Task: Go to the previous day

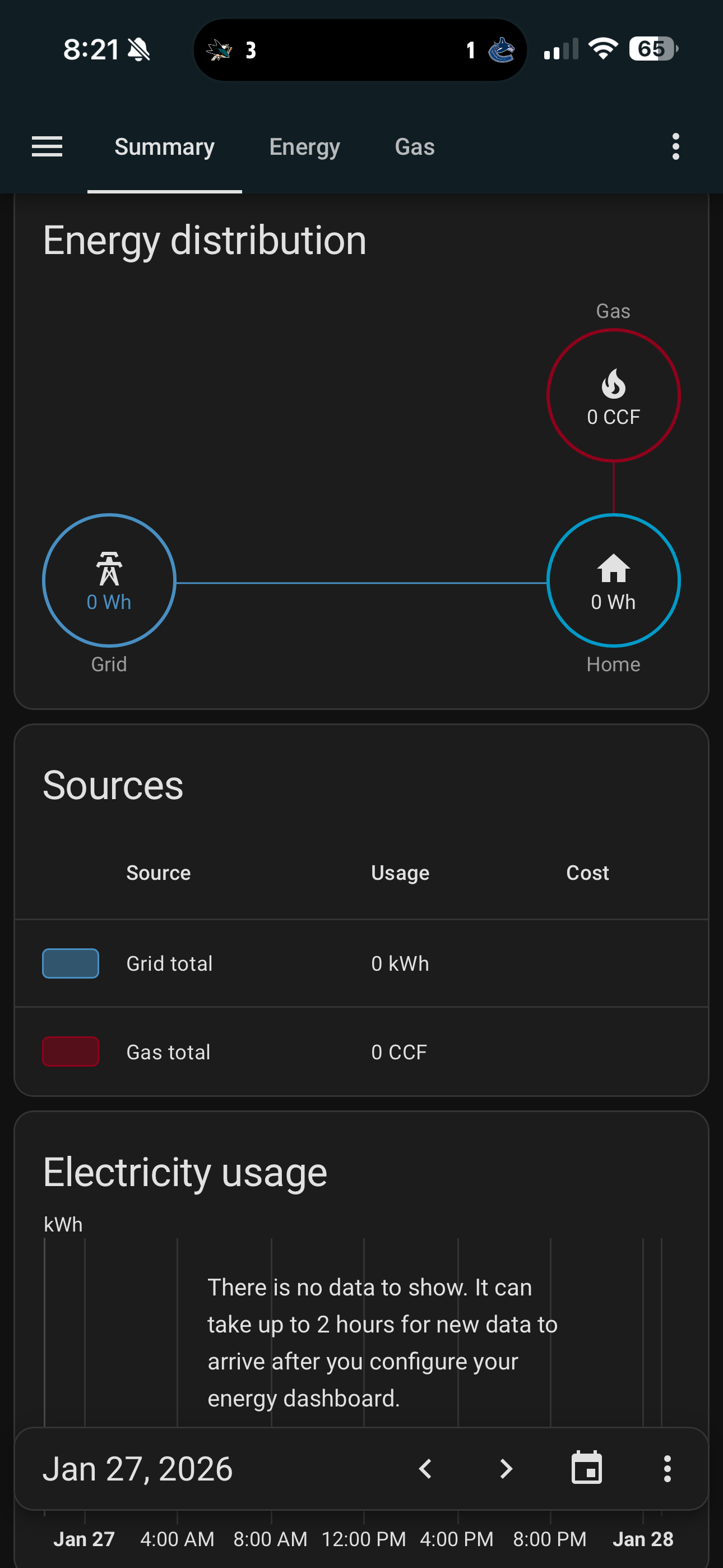Action: point(425,1468)
